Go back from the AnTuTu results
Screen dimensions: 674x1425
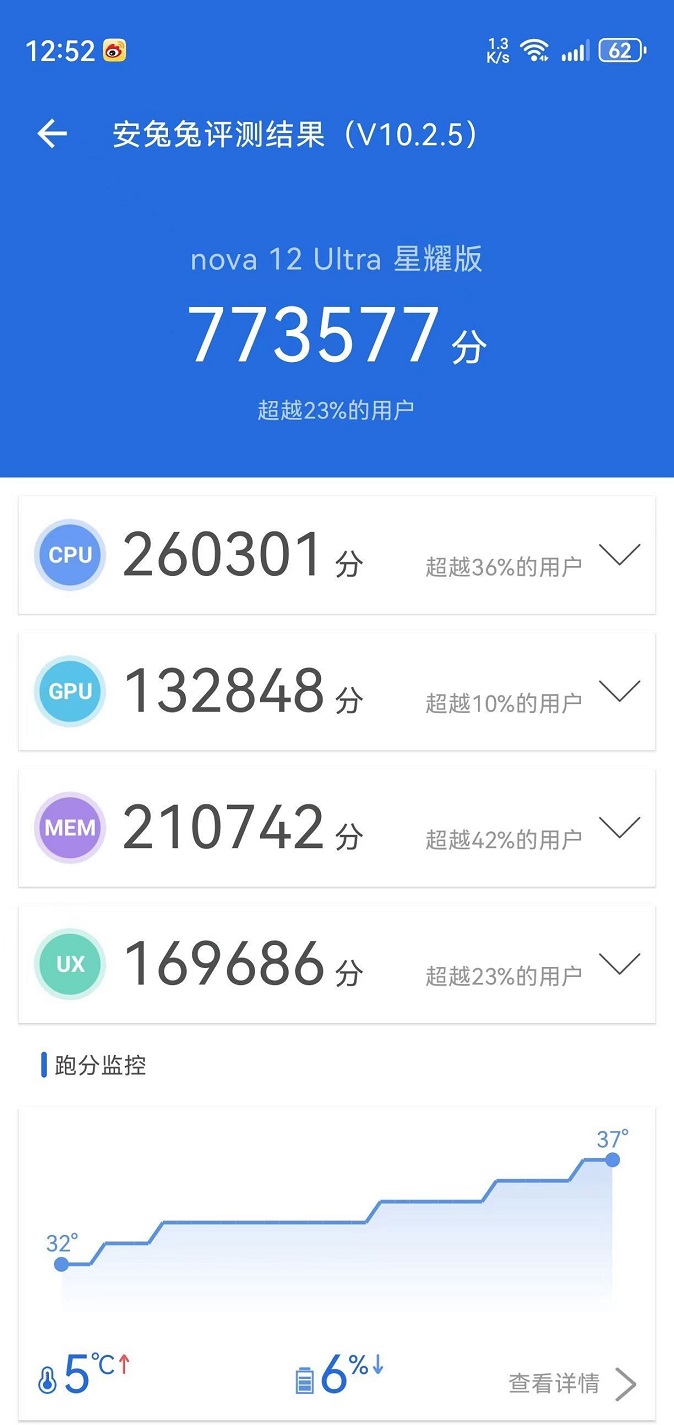click(x=52, y=134)
